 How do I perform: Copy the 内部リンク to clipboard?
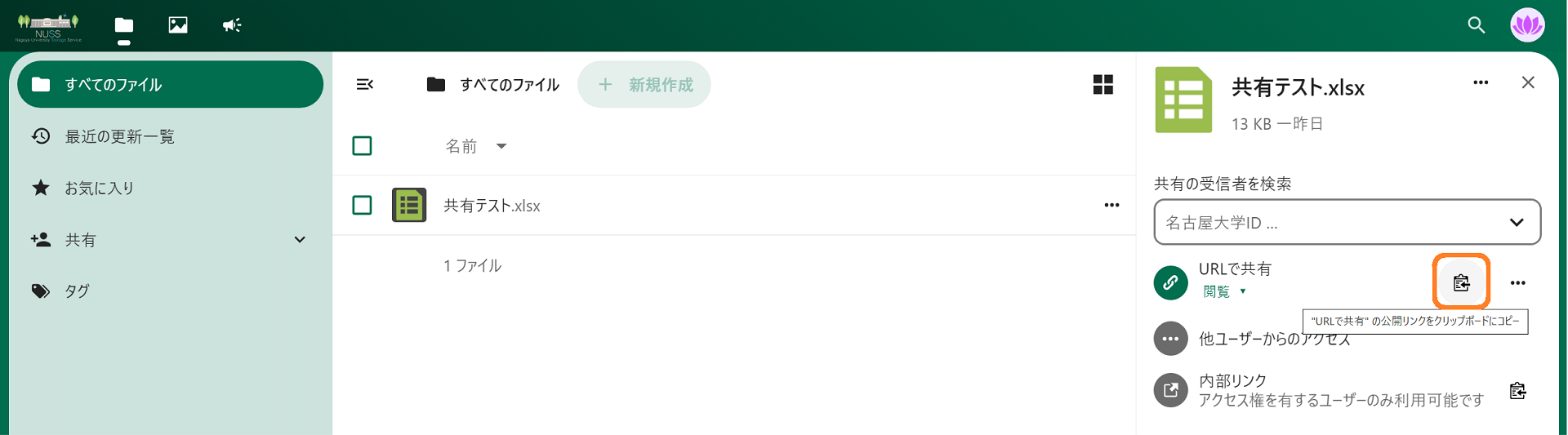(1517, 391)
